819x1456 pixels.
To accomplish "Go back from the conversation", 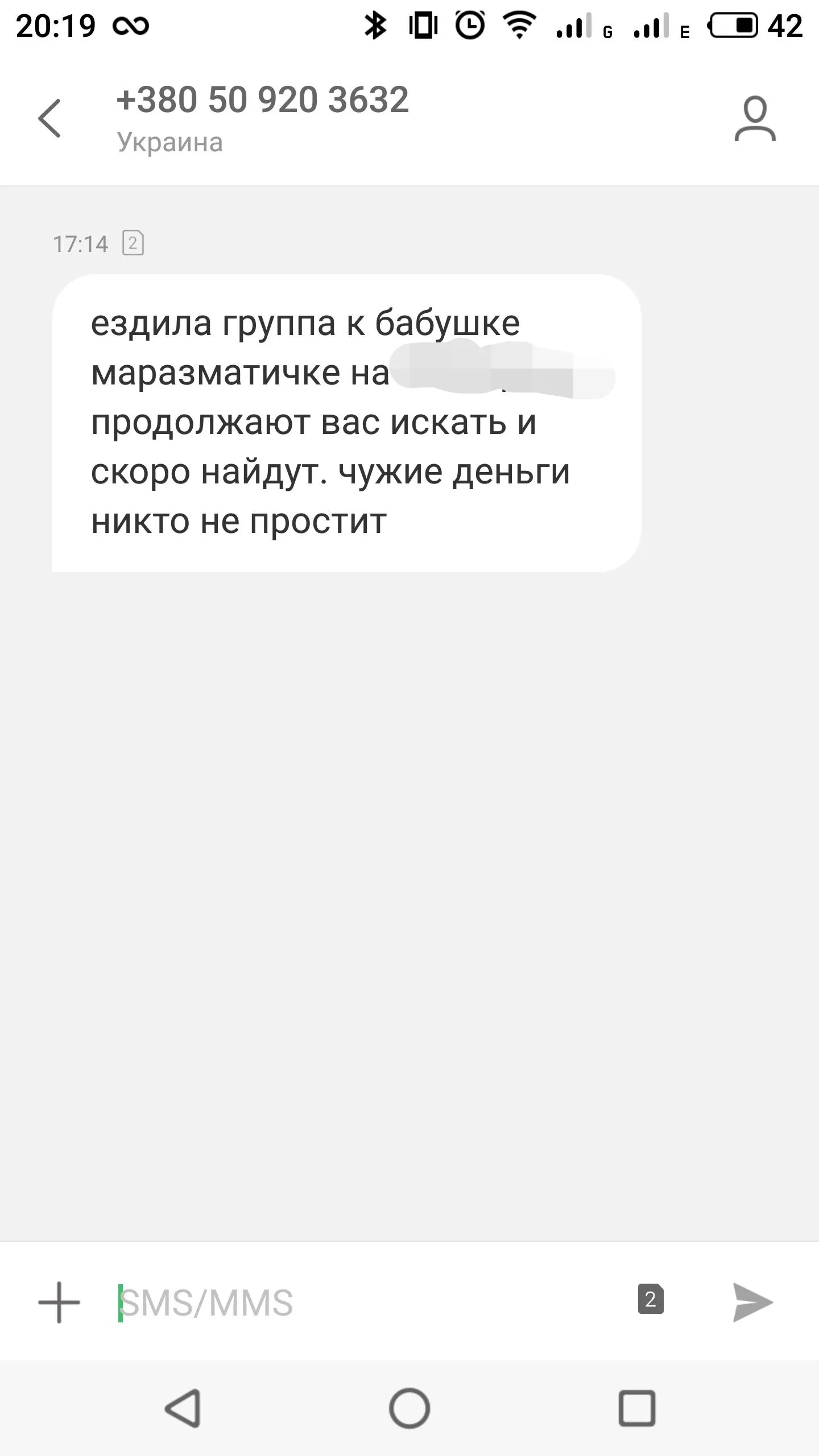I will 50,118.
